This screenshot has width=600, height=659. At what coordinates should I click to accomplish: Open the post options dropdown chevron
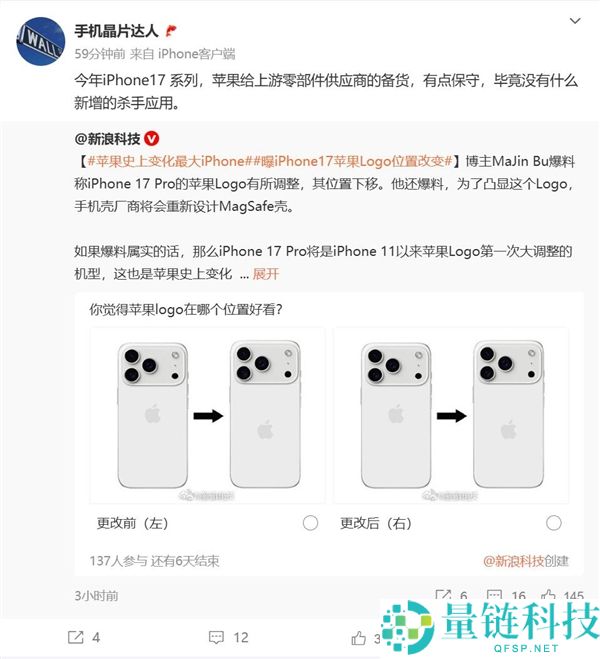click(x=573, y=20)
